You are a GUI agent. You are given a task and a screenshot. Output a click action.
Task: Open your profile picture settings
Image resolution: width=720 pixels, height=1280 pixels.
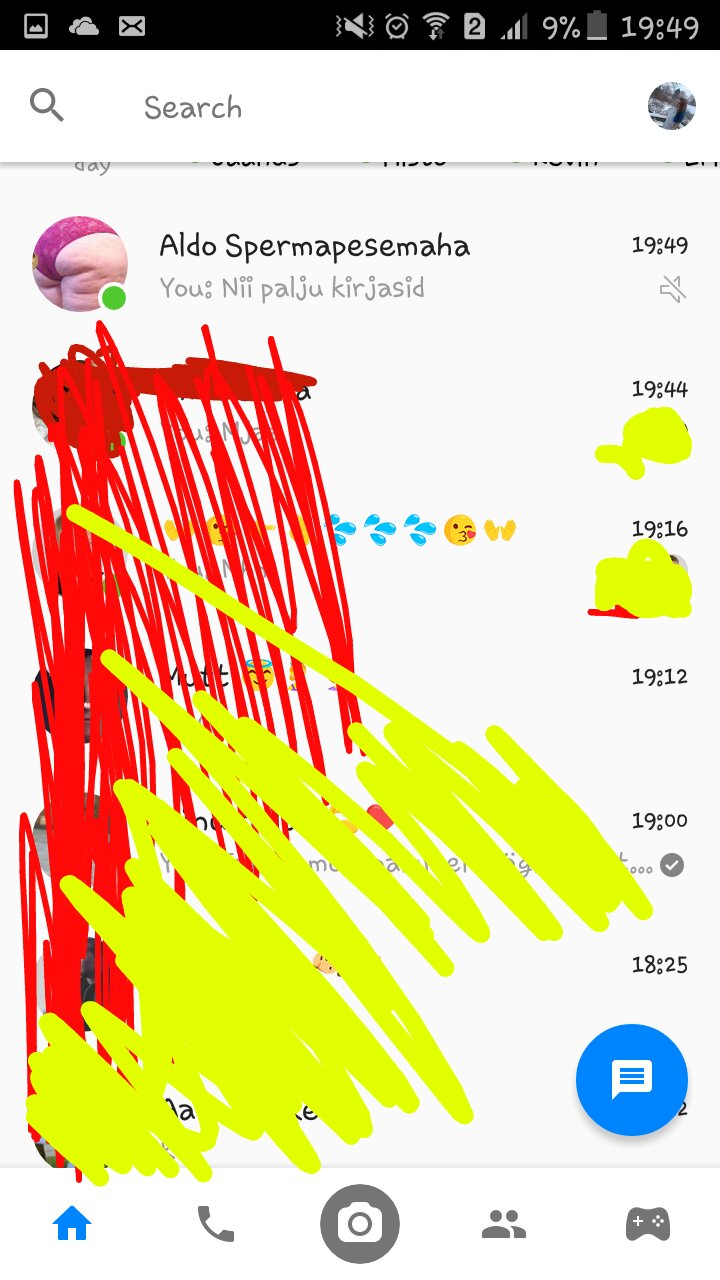[672, 106]
